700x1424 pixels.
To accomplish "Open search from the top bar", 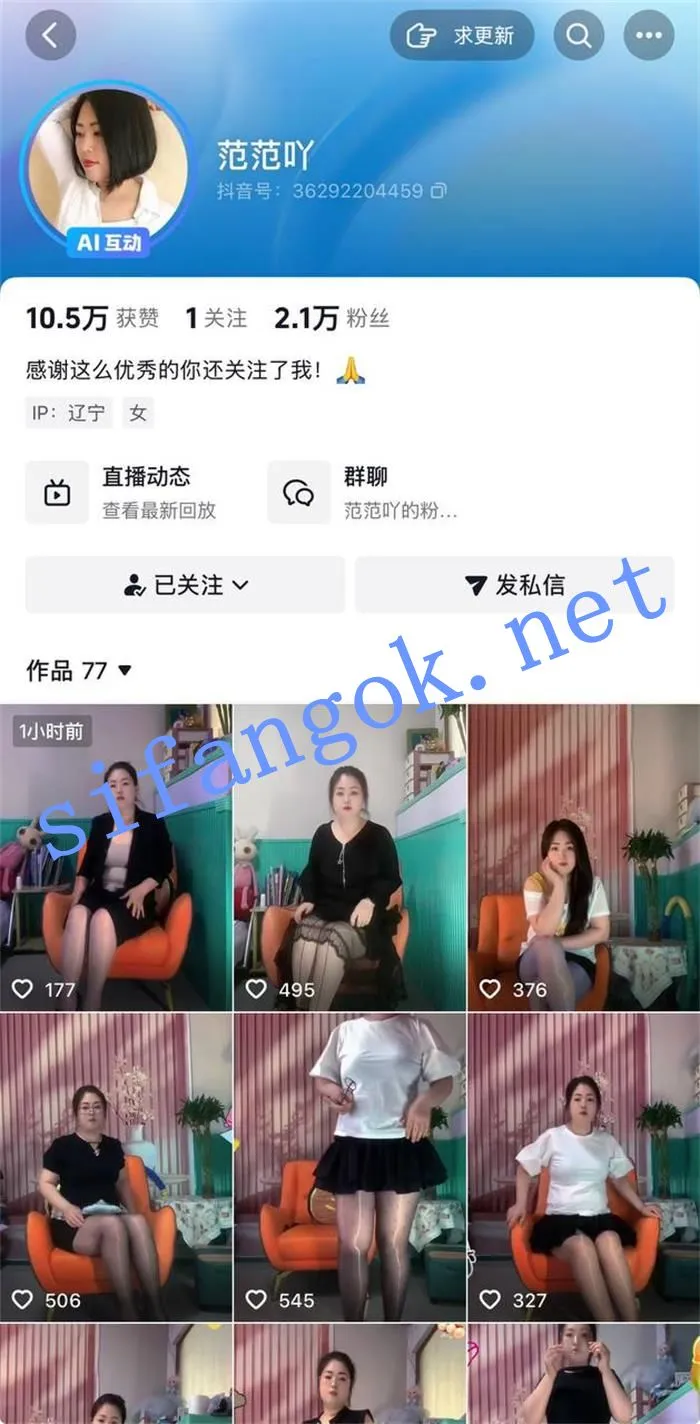I will 580,36.
